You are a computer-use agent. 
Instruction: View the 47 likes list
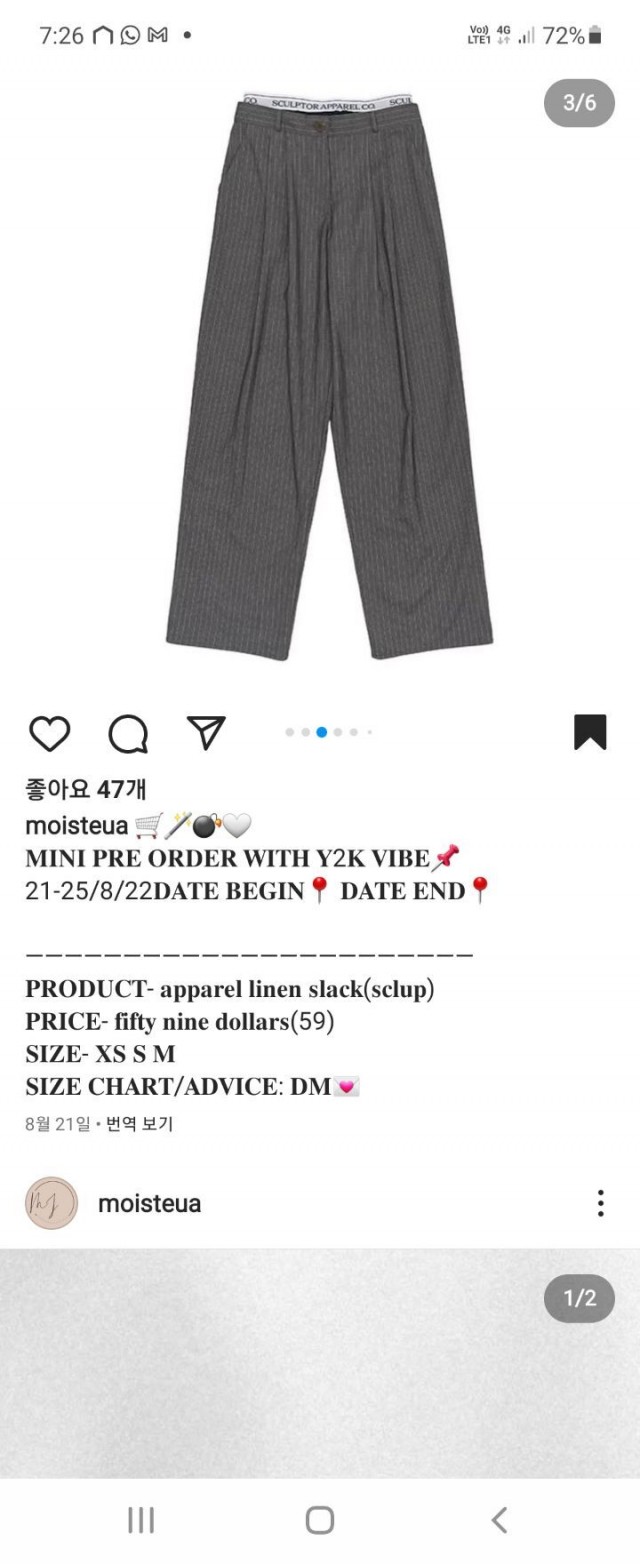coord(86,790)
